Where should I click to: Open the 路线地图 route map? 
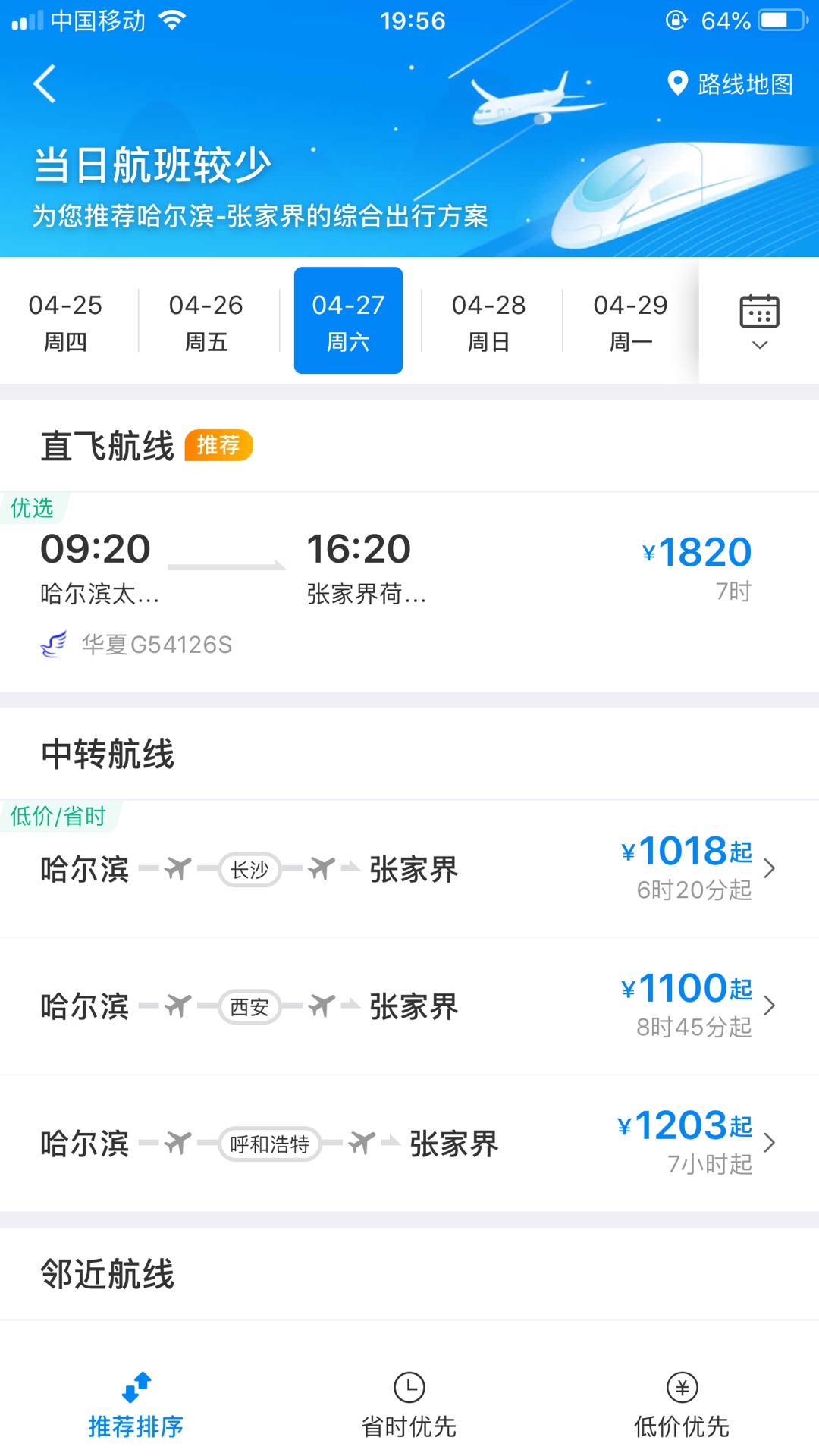(x=730, y=83)
